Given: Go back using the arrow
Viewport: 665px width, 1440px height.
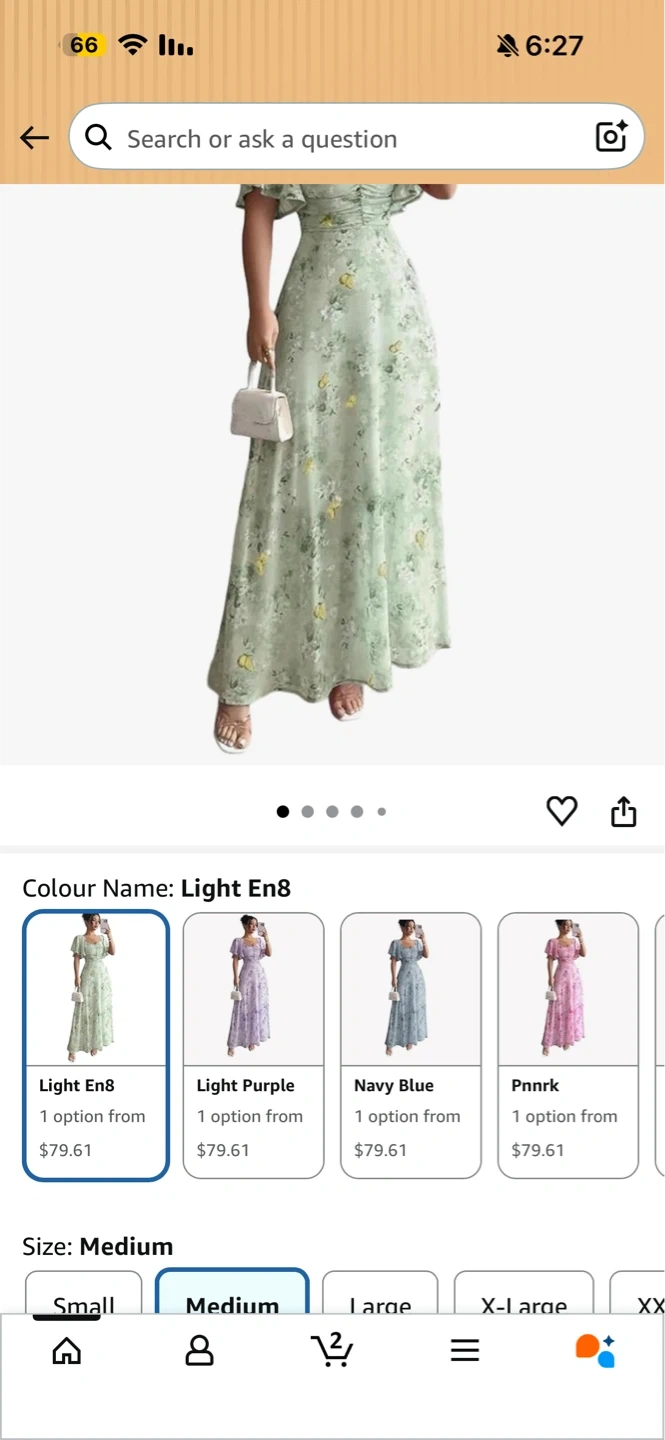Looking at the screenshot, I should coord(34,138).
